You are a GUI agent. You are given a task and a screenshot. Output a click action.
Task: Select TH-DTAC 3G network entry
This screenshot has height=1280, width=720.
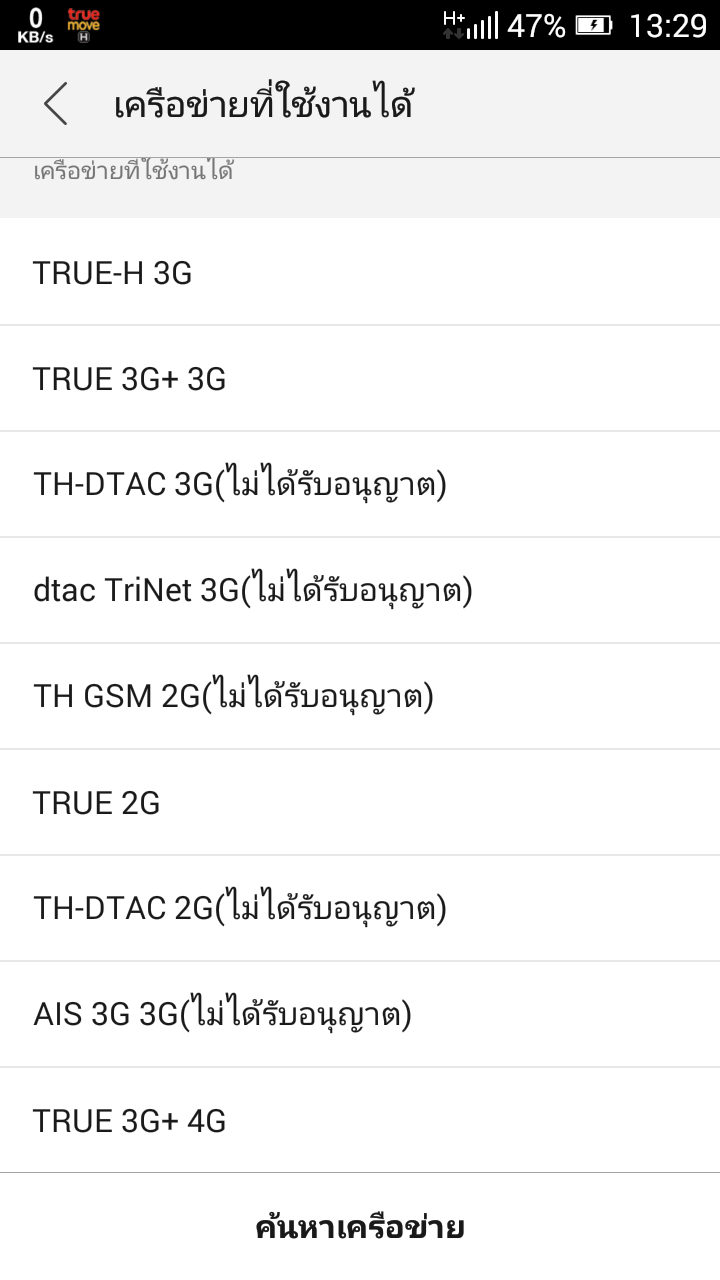point(360,484)
